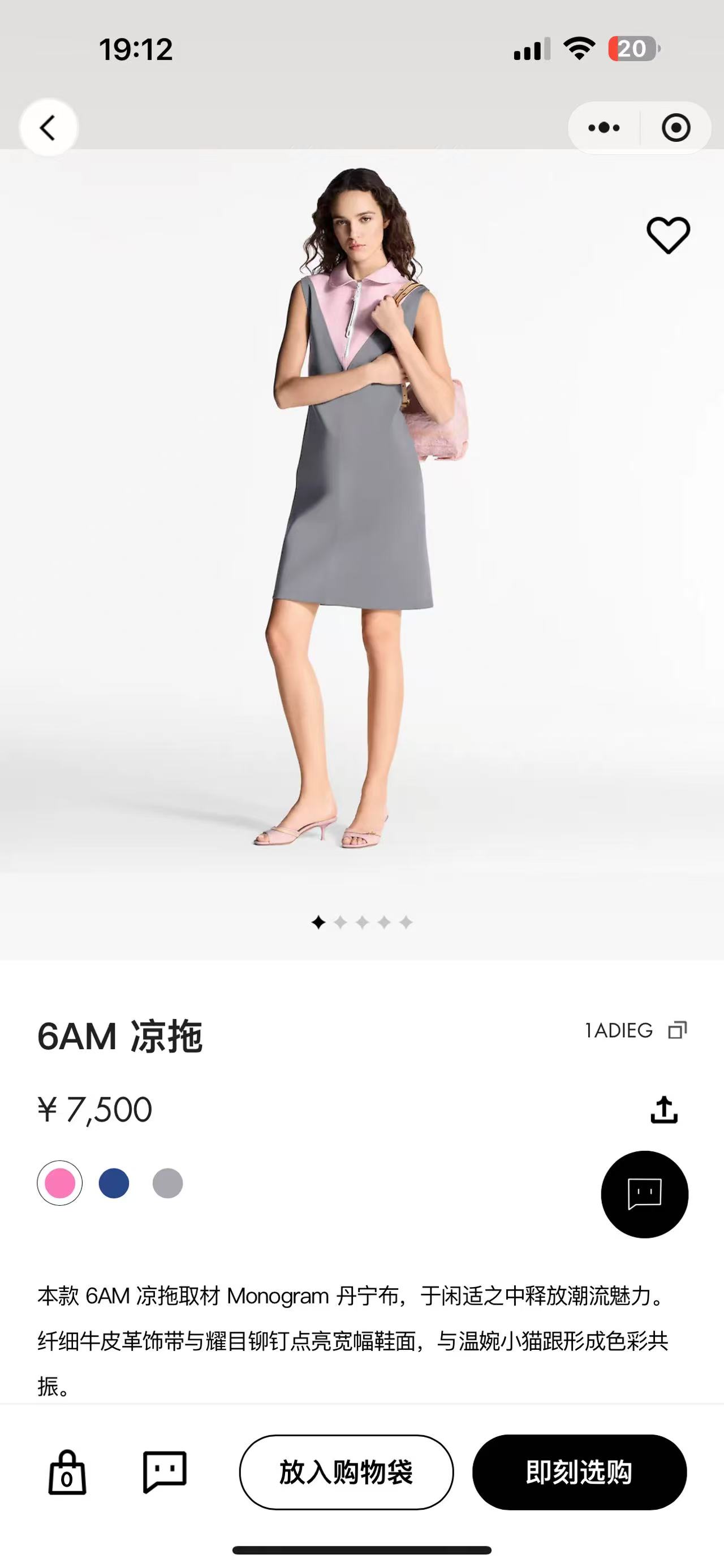Tap 即刻选购 to buy now
Image resolution: width=724 pixels, height=1568 pixels.
[579, 1472]
